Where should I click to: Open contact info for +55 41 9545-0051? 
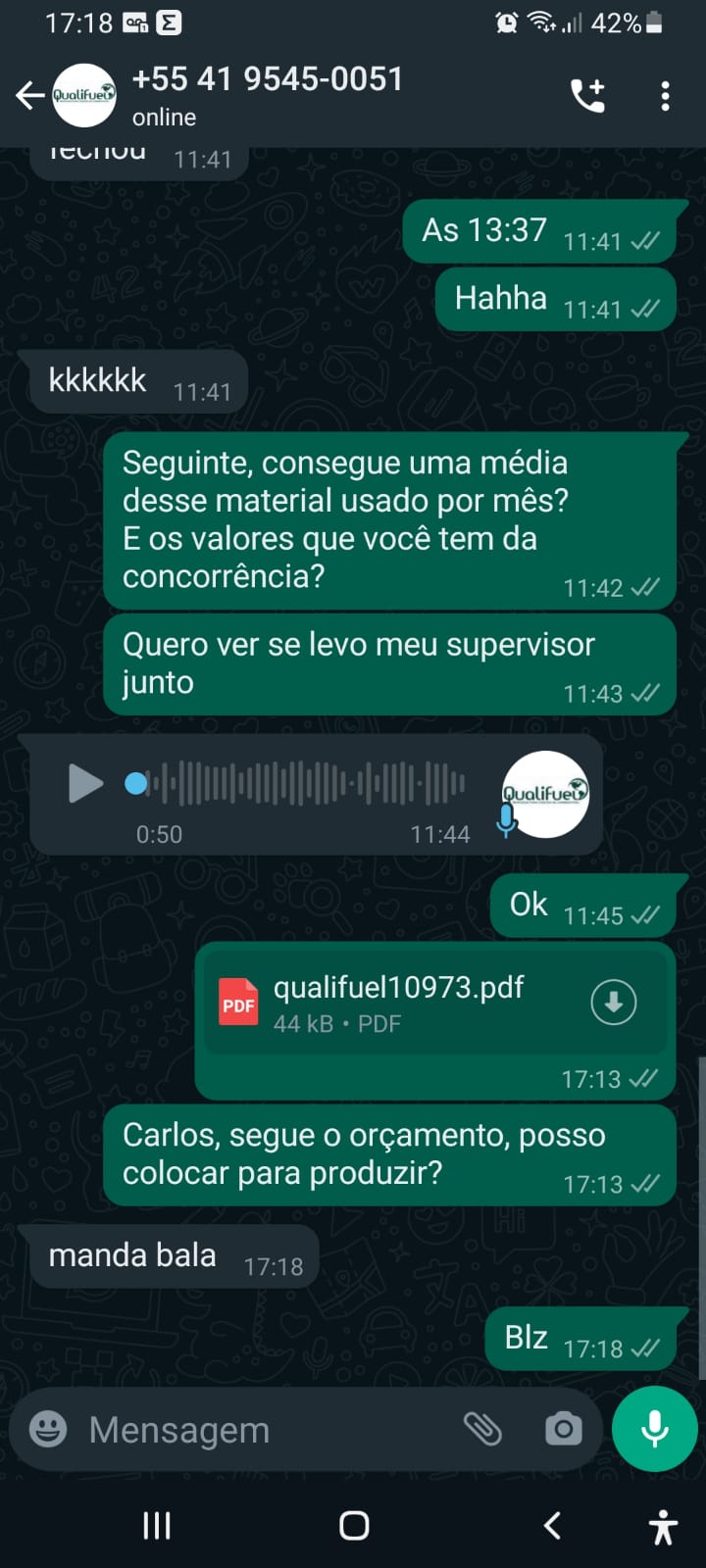coord(267,95)
